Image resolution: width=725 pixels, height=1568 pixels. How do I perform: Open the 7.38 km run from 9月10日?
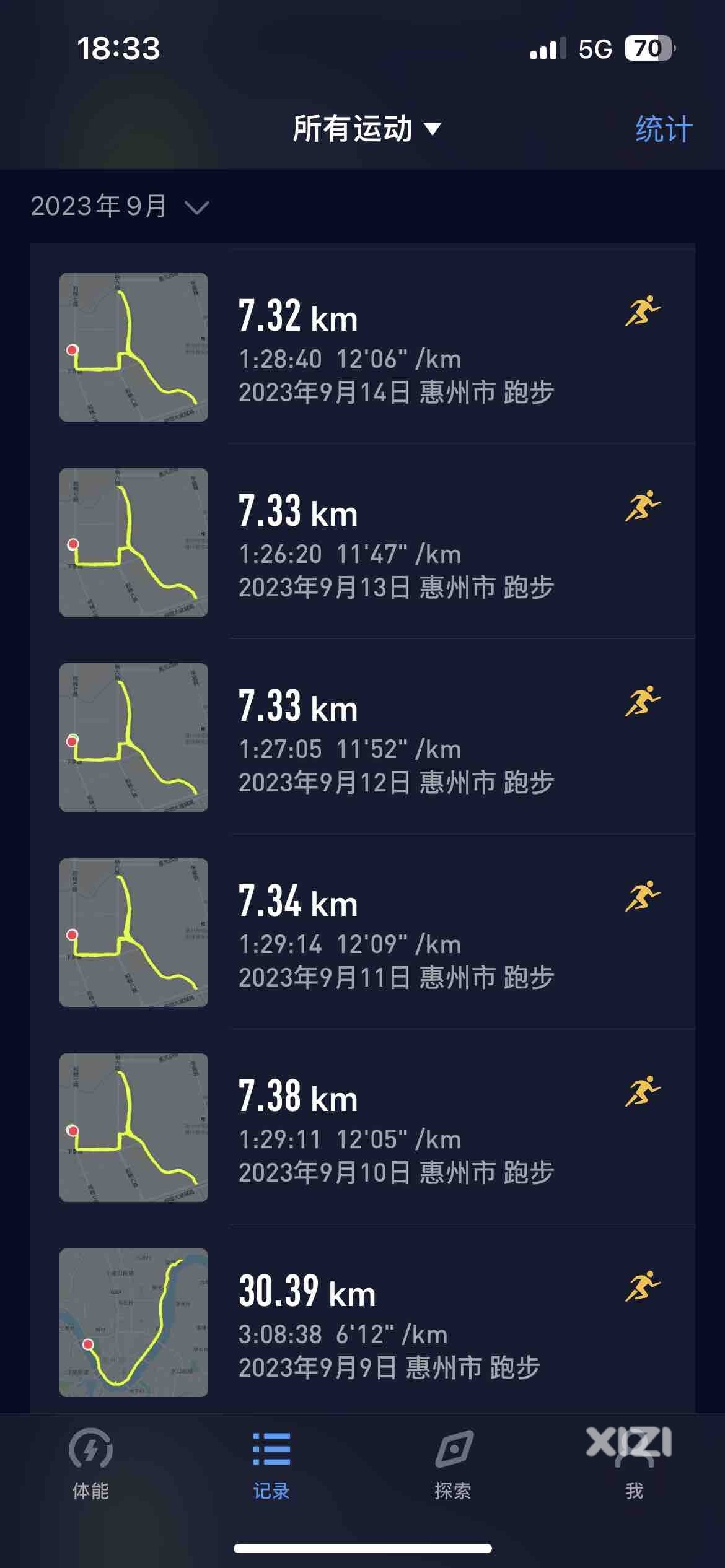click(362, 1128)
